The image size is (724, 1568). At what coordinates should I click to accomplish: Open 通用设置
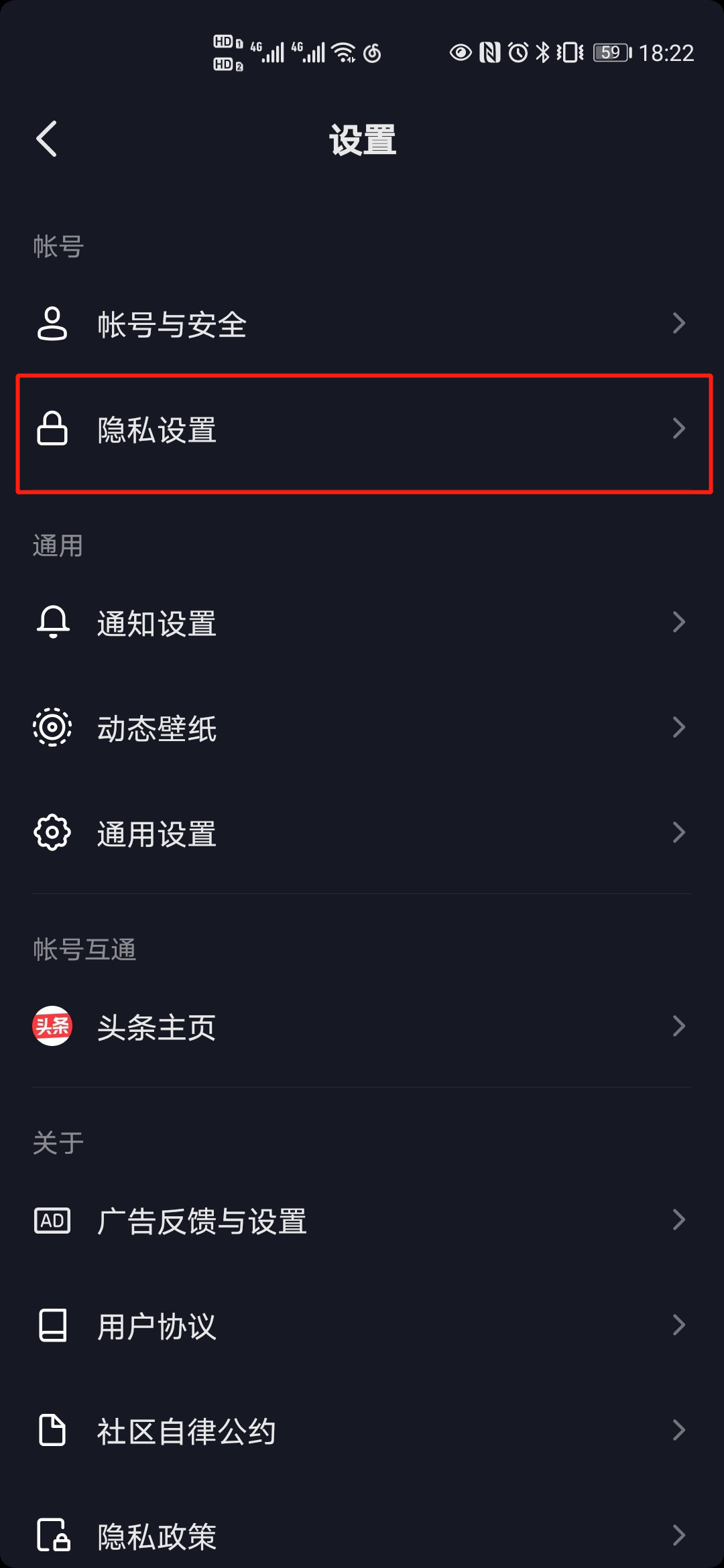(362, 834)
